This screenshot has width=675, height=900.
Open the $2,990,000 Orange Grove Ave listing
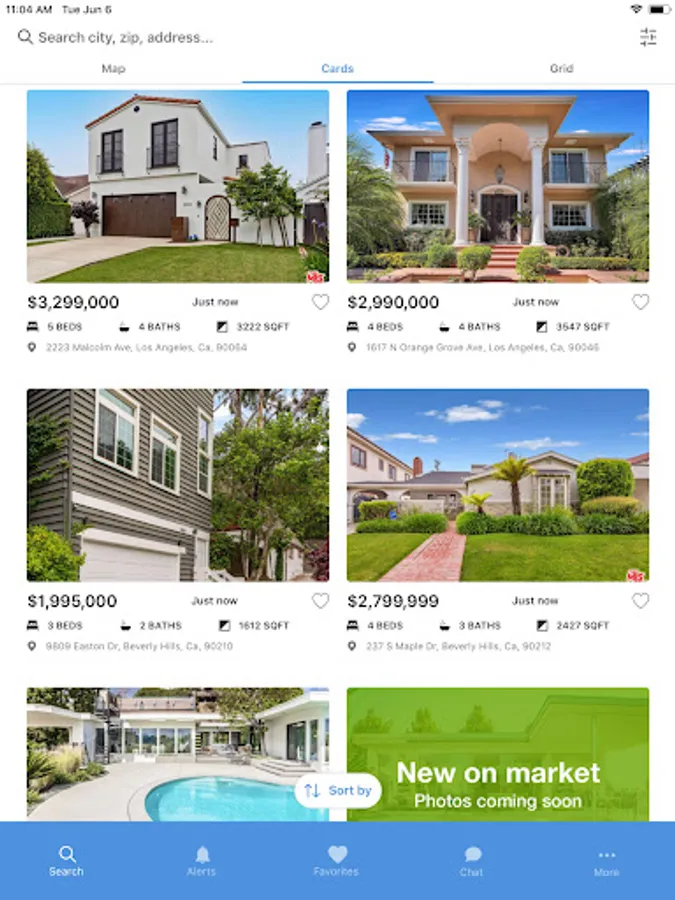[498, 186]
